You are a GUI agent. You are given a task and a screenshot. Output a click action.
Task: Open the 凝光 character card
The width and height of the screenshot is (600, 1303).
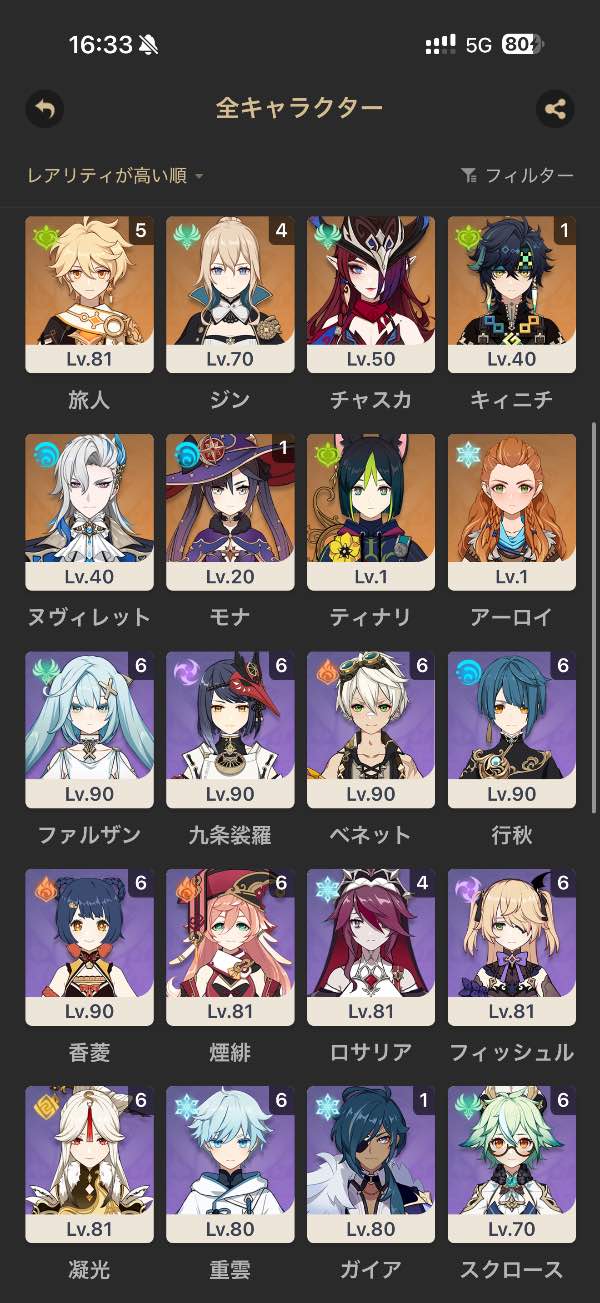[x=89, y=1164]
